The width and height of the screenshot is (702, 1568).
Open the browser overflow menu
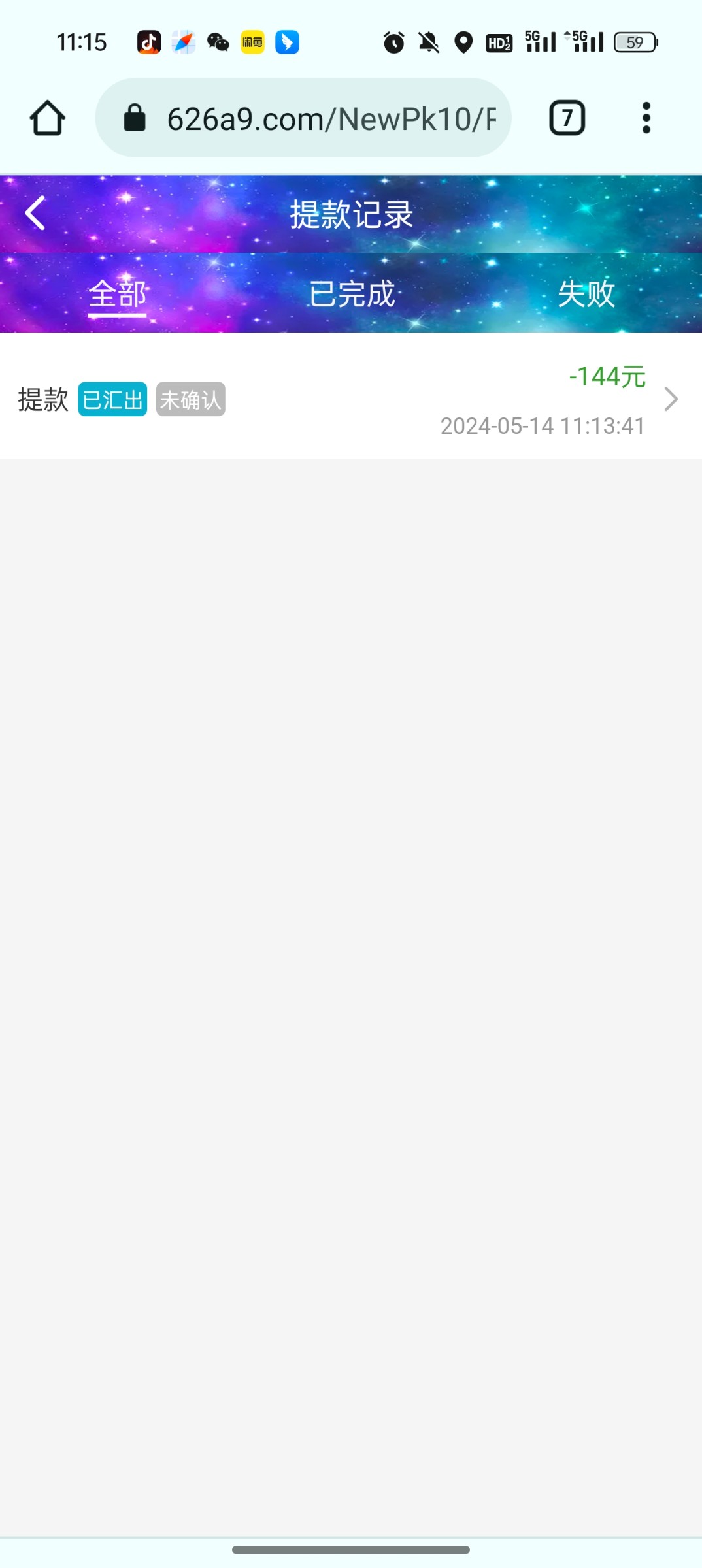[x=646, y=118]
